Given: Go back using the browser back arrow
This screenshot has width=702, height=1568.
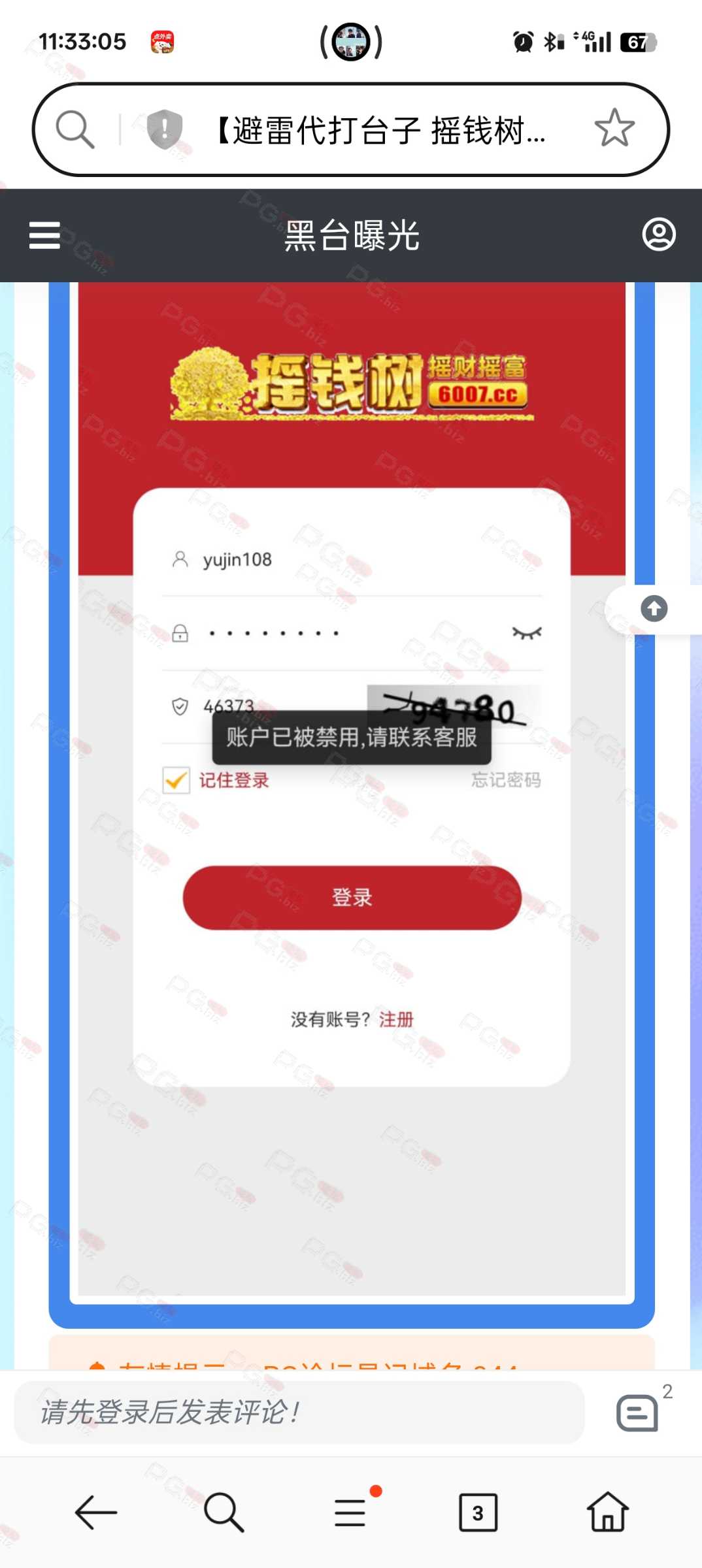Looking at the screenshot, I should 96,1512.
